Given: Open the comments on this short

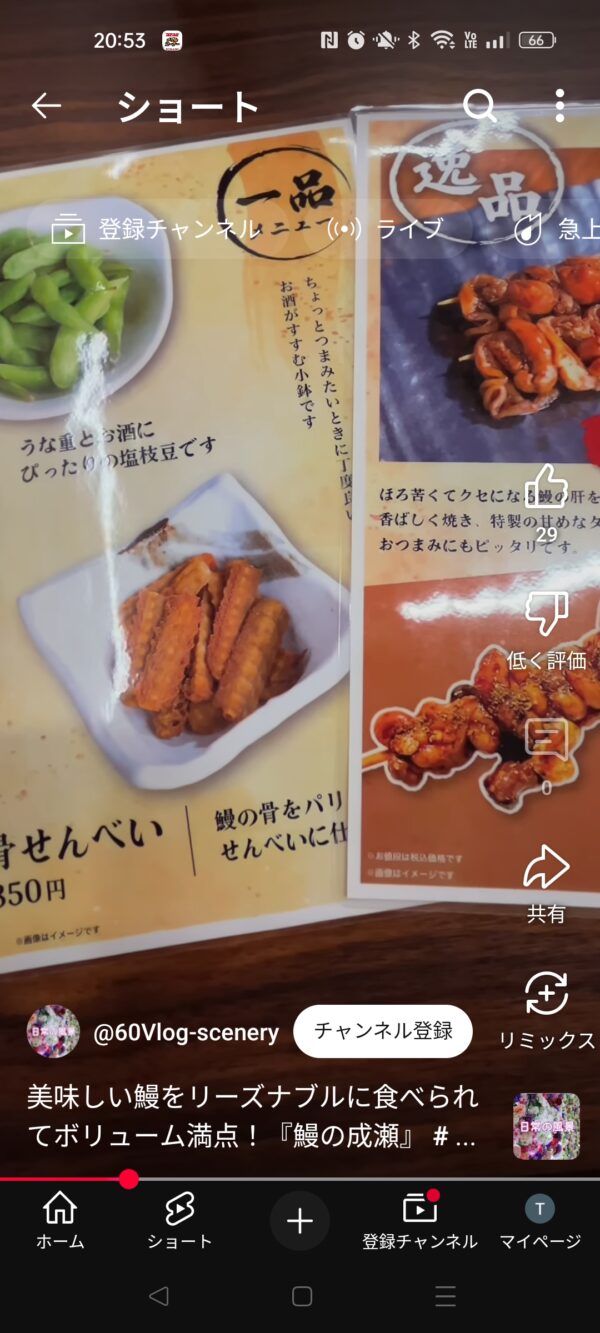Looking at the screenshot, I should coord(546,742).
